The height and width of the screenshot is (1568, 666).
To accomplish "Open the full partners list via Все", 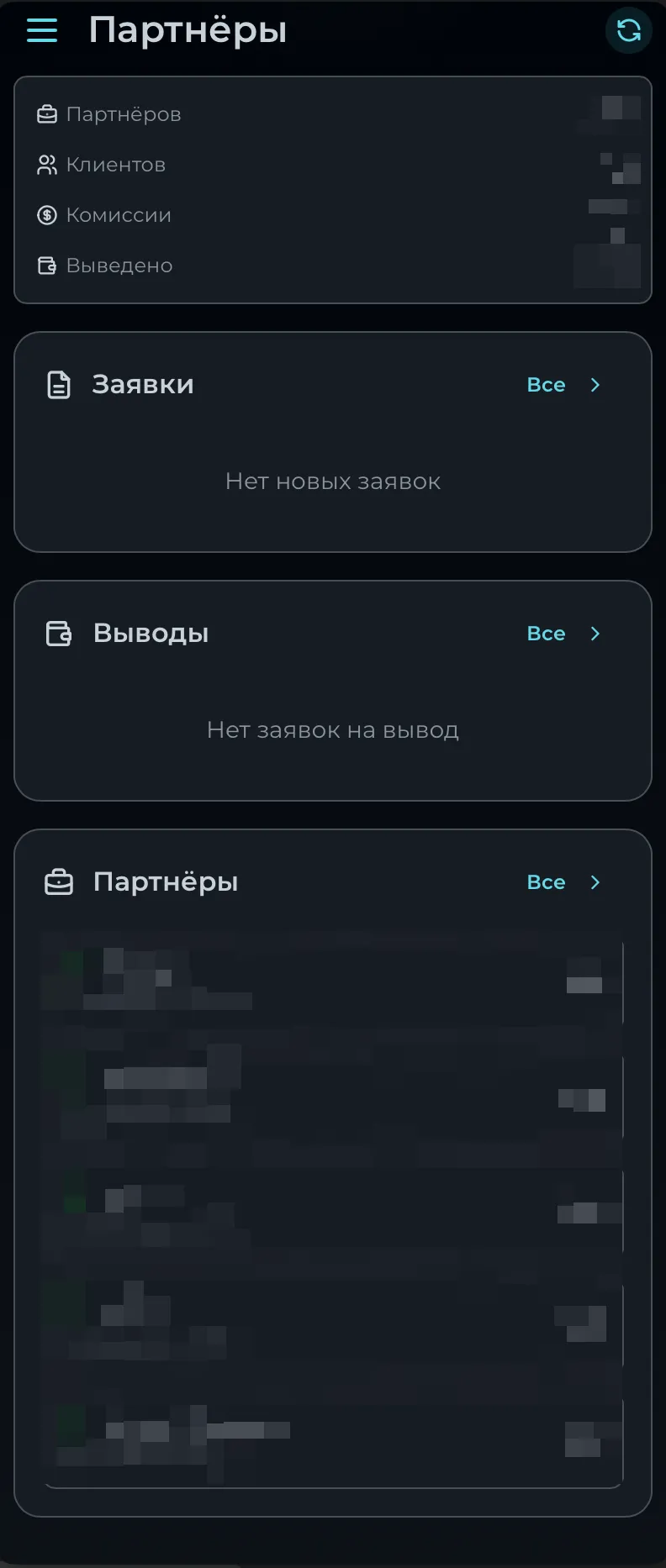I will click(x=547, y=882).
